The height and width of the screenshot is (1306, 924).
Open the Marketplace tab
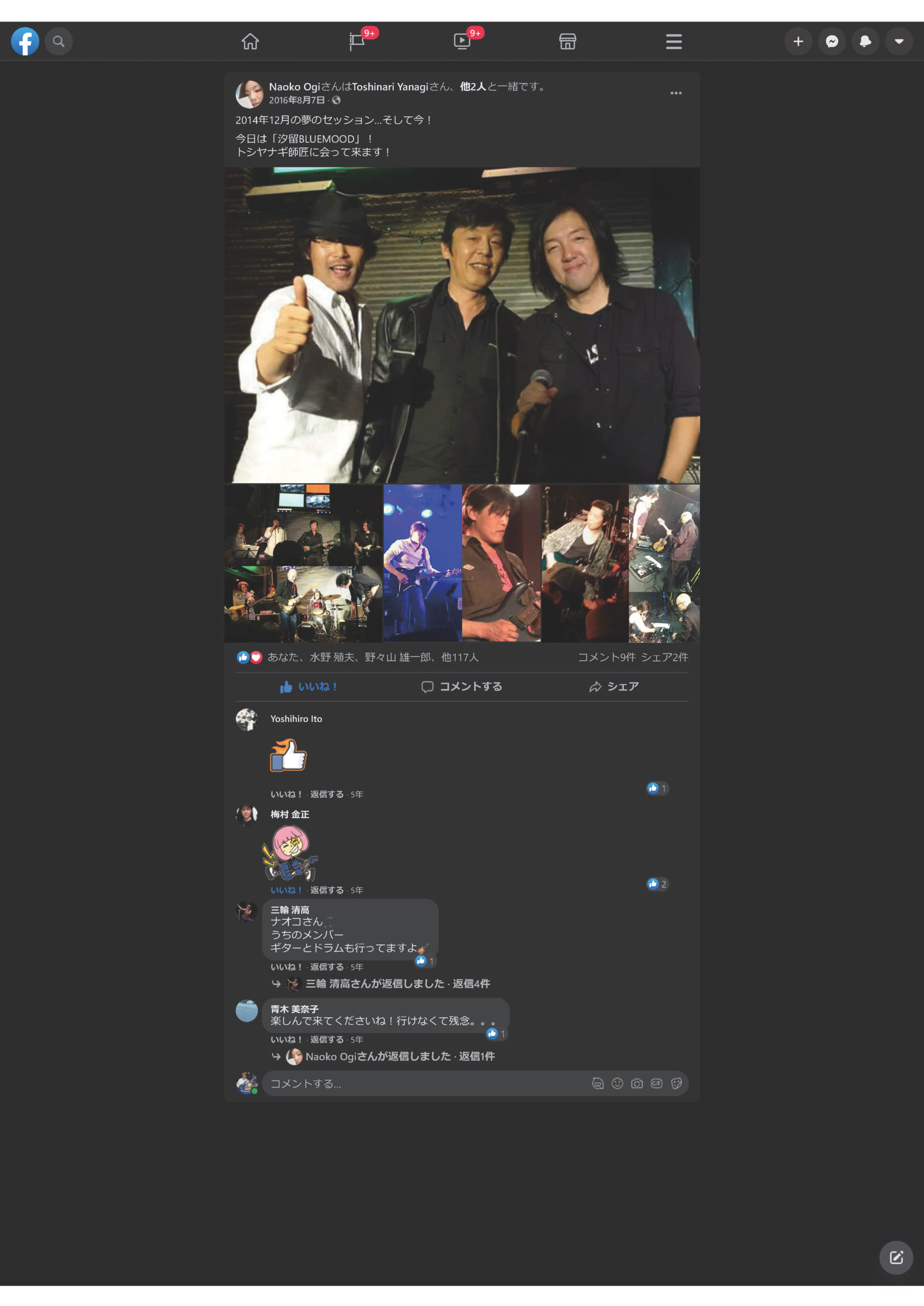pos(567,41)
